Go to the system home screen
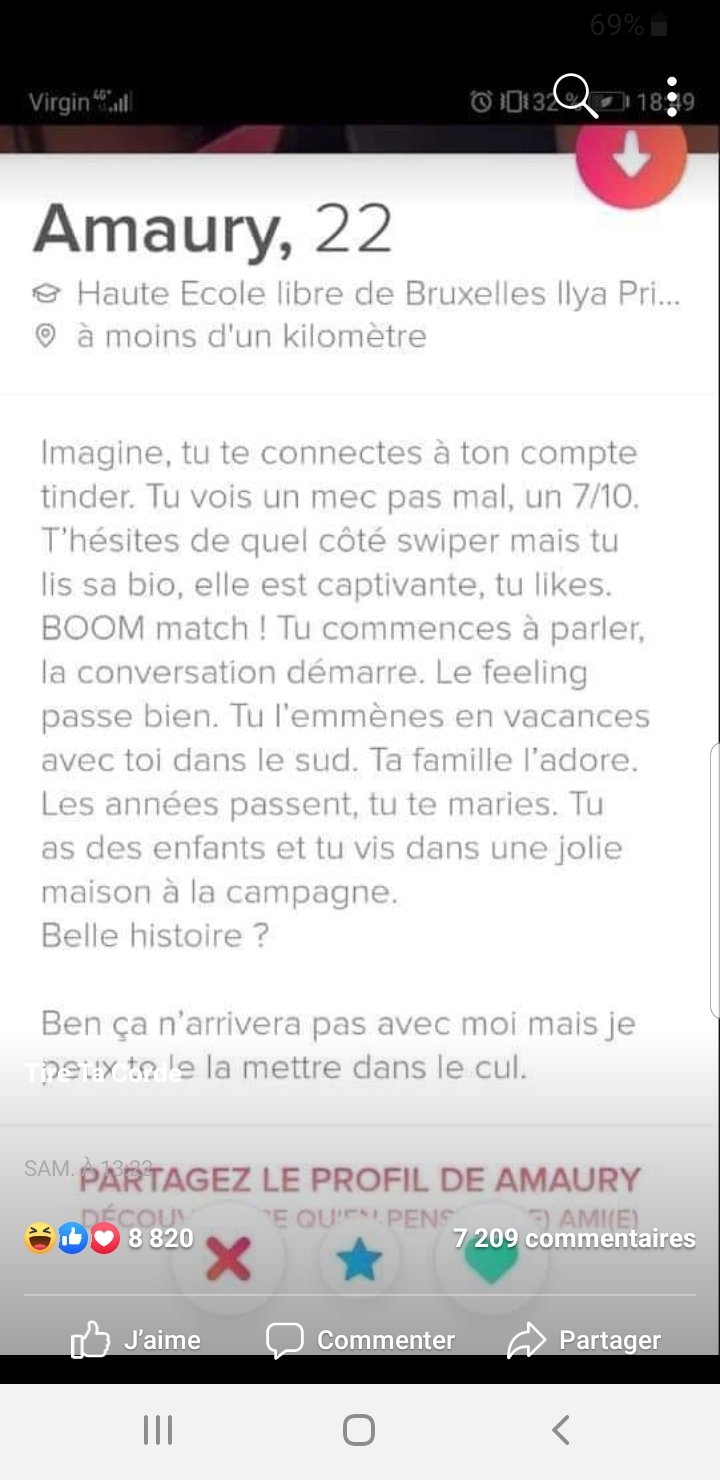The width and height of the screenshot is (720, 1480). tap(359, 1430)
